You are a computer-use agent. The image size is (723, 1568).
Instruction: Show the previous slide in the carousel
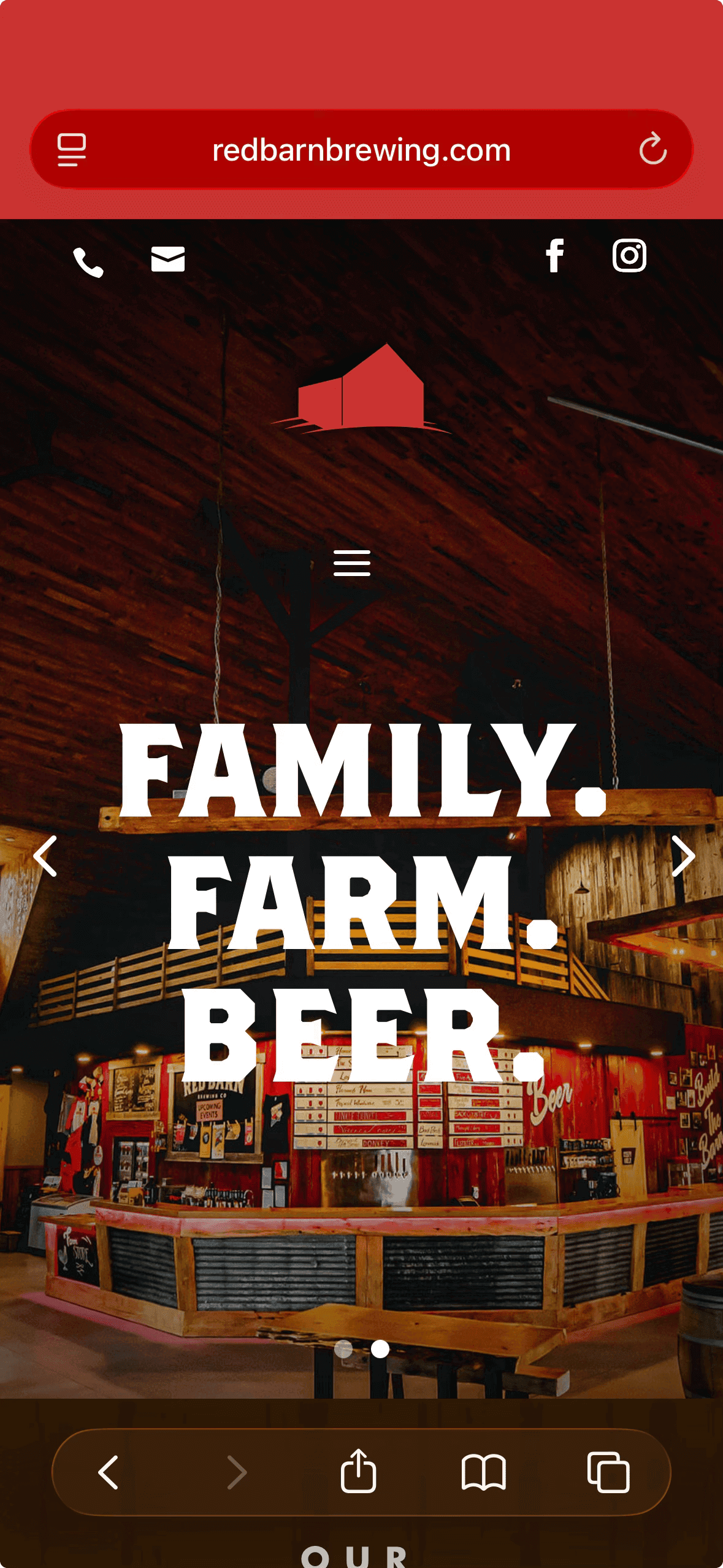point(45,856)
